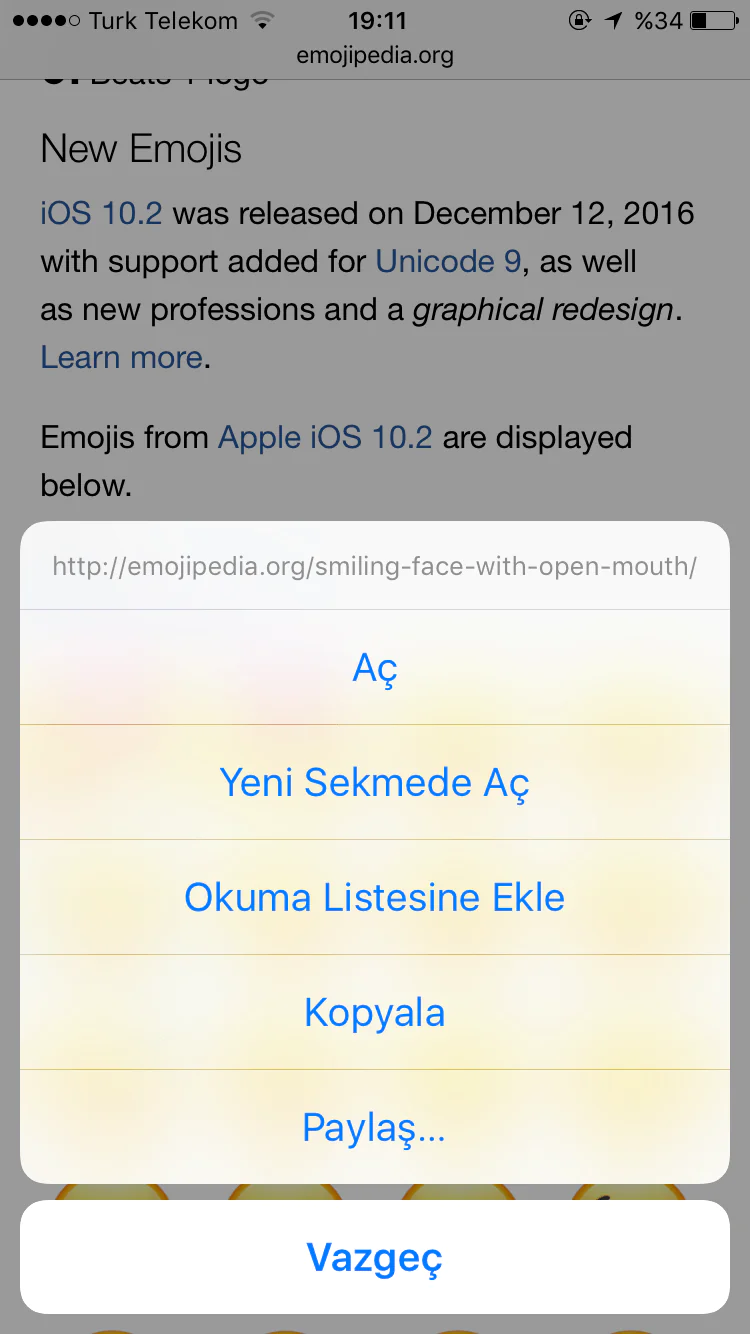The height and width of the screenshot is (1334, 750).
Task: Choose Yeni Sekmede Aç option
Action: click(375, 783)
